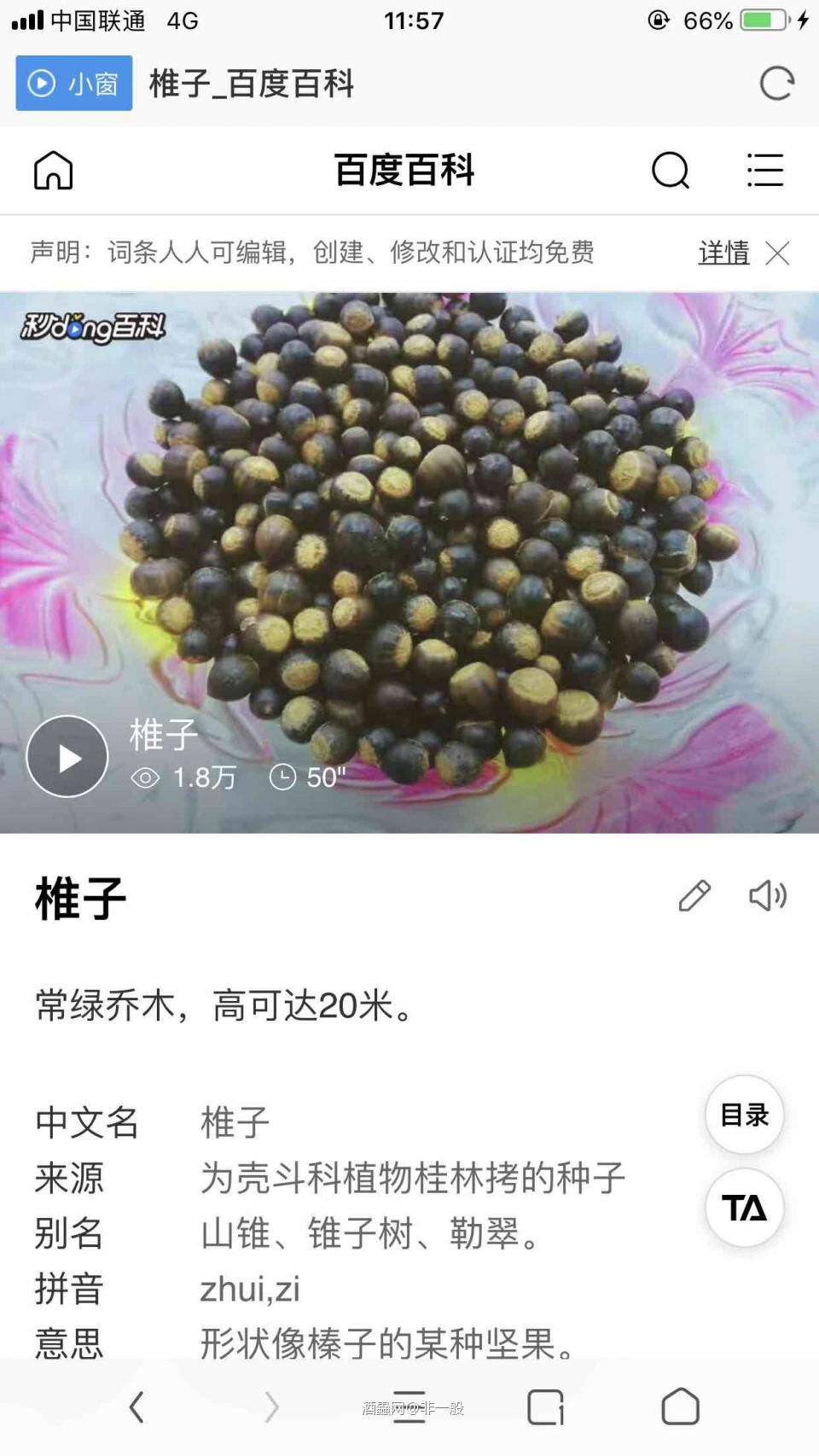Screen dimensions: 819x1456
Task: Open the catalog list icon top right
Action: point(765,170)
